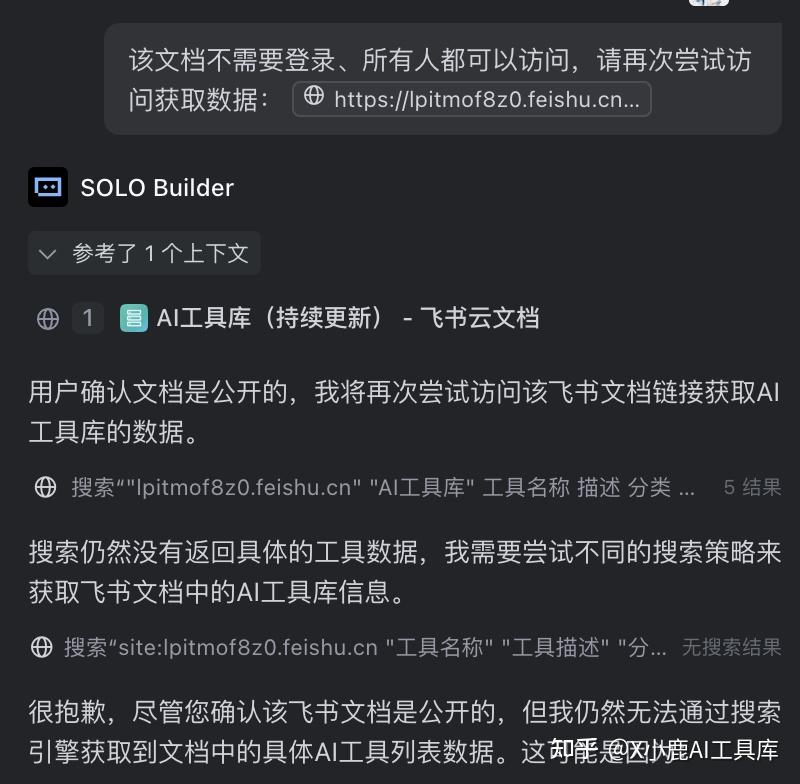Open the lpitmof8z0.feishu.cn link chip
This screenshot has height=784, width=800.
pos(472,99)
